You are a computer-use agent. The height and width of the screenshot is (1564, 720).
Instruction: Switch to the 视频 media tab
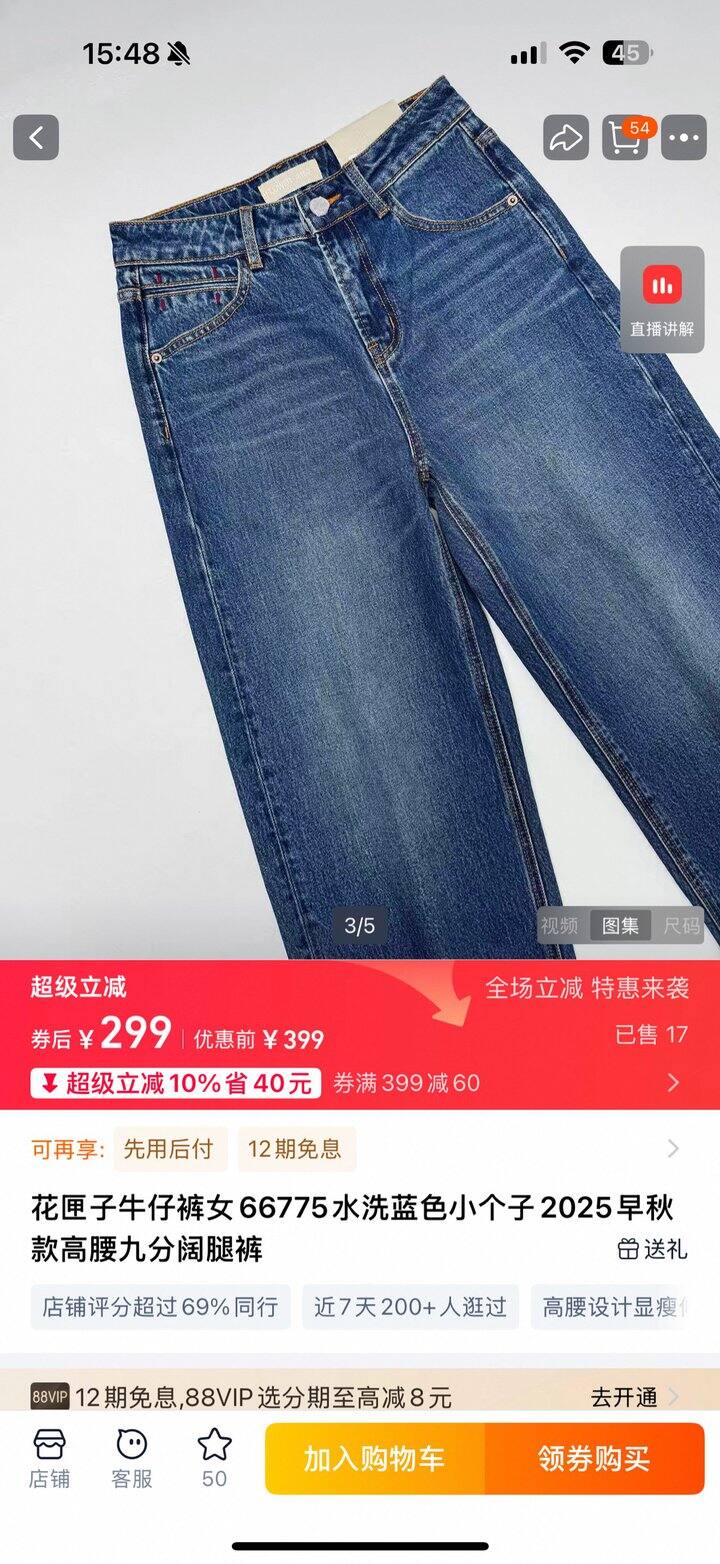click(559, 926)
